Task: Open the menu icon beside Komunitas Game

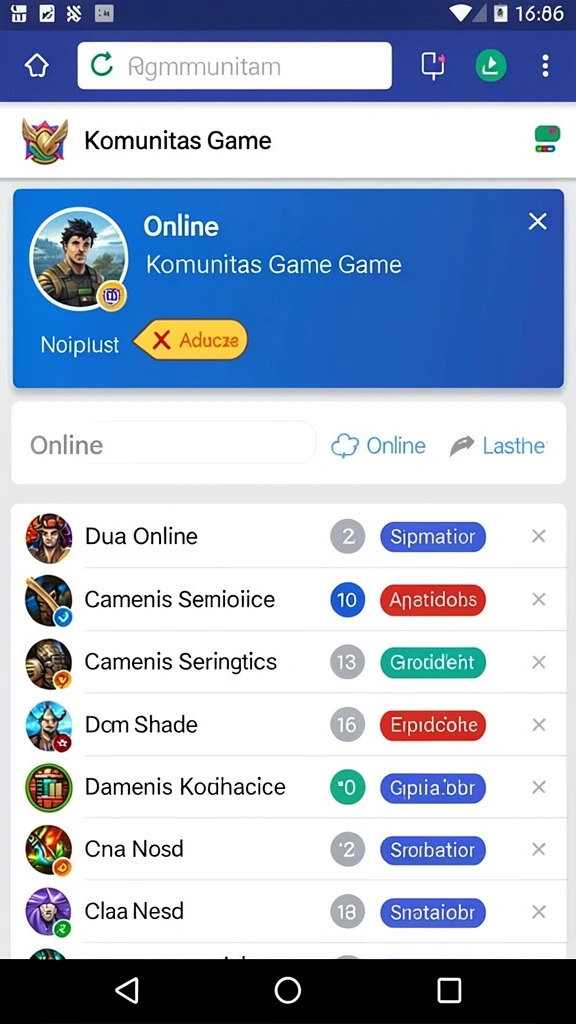Action: click(x=547, y=140)
